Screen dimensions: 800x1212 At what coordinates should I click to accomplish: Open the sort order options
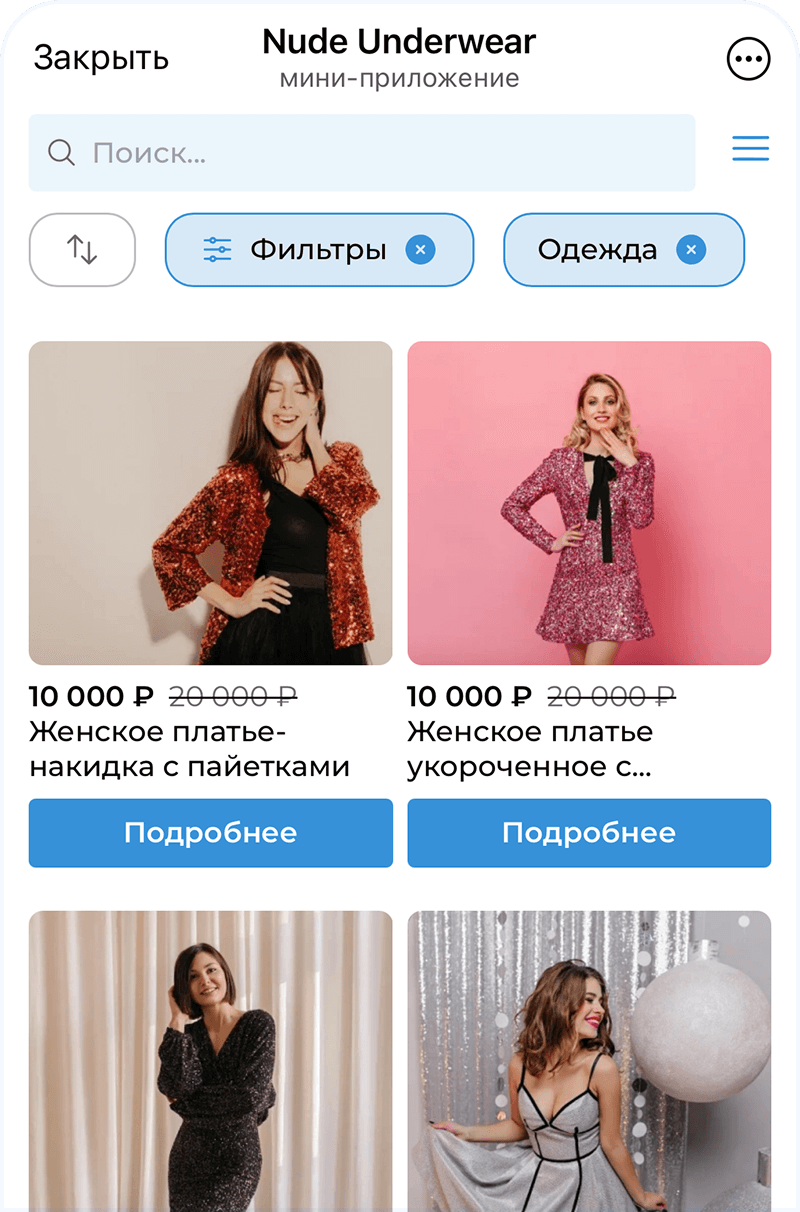[x=82, y=250]
